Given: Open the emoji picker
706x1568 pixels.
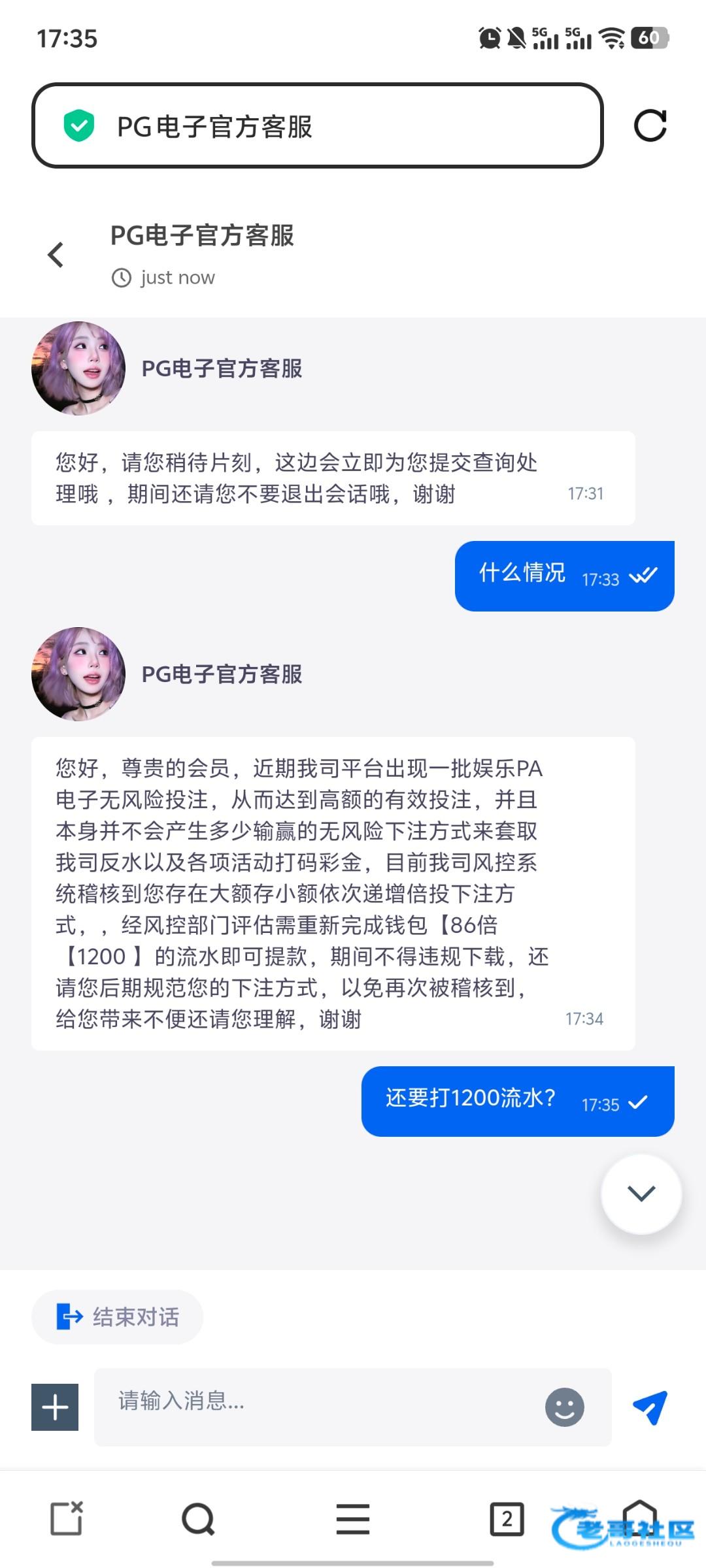Looking at the screenshot, I should (x=564, y=1407).
